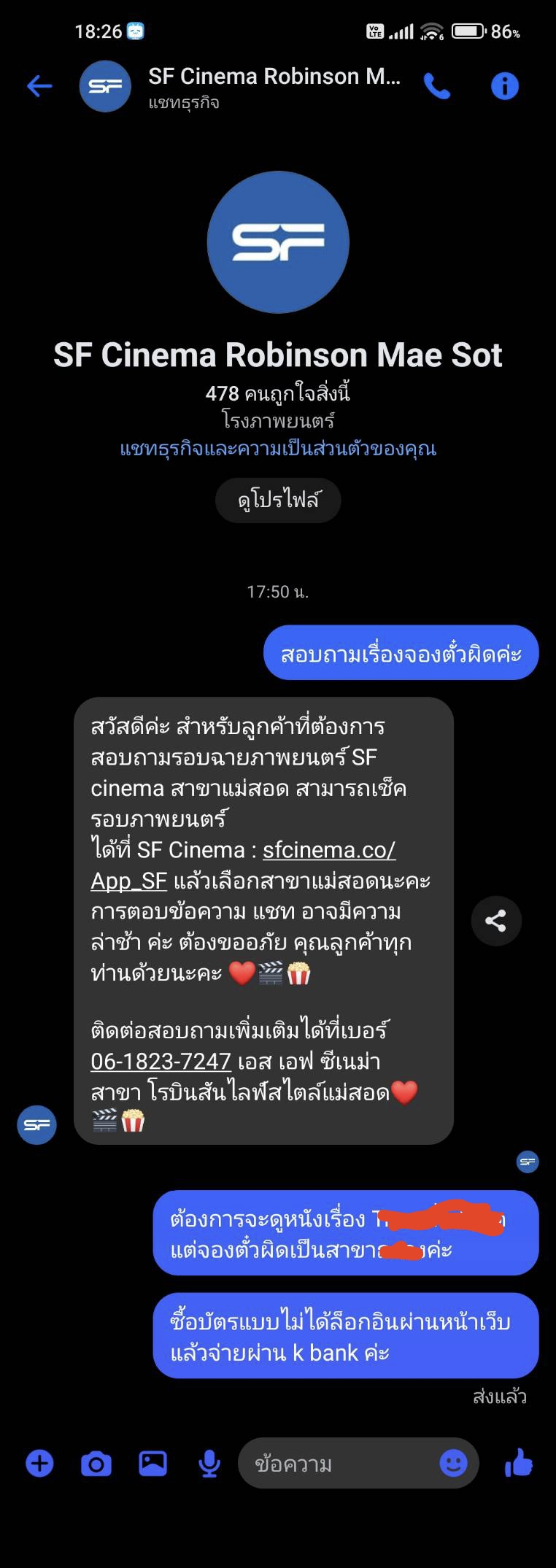Image resolution: width=556 pixels, height=1568 pixels.
Task: Call SF Cinema Robinson Mae Sot
Action: point(436,87)
